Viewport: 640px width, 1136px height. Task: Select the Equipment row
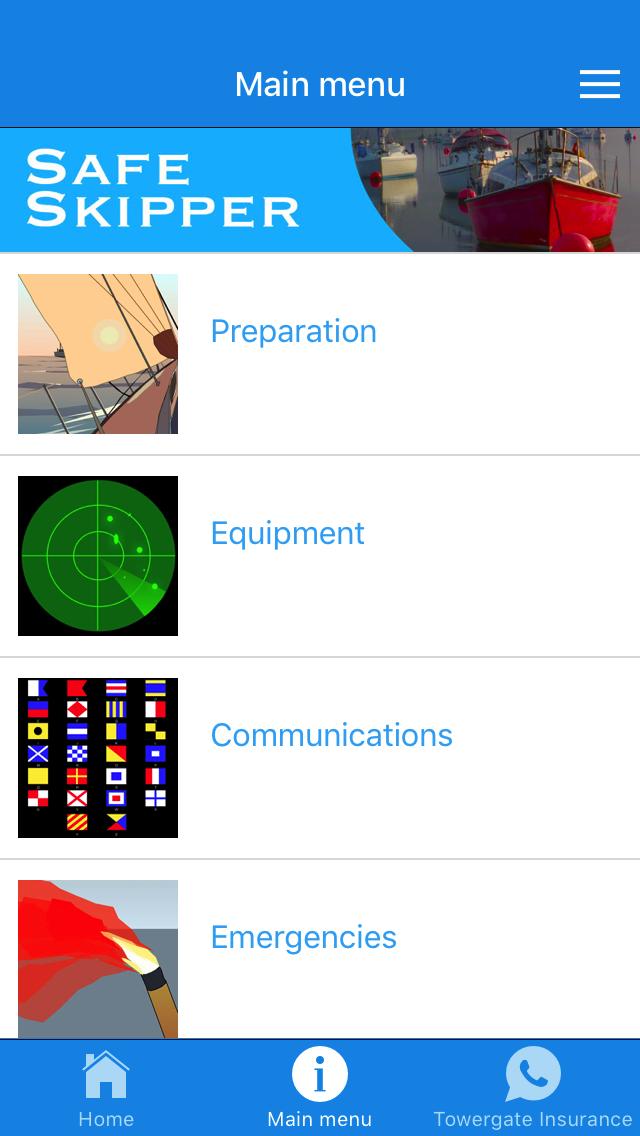pos(287,534)
